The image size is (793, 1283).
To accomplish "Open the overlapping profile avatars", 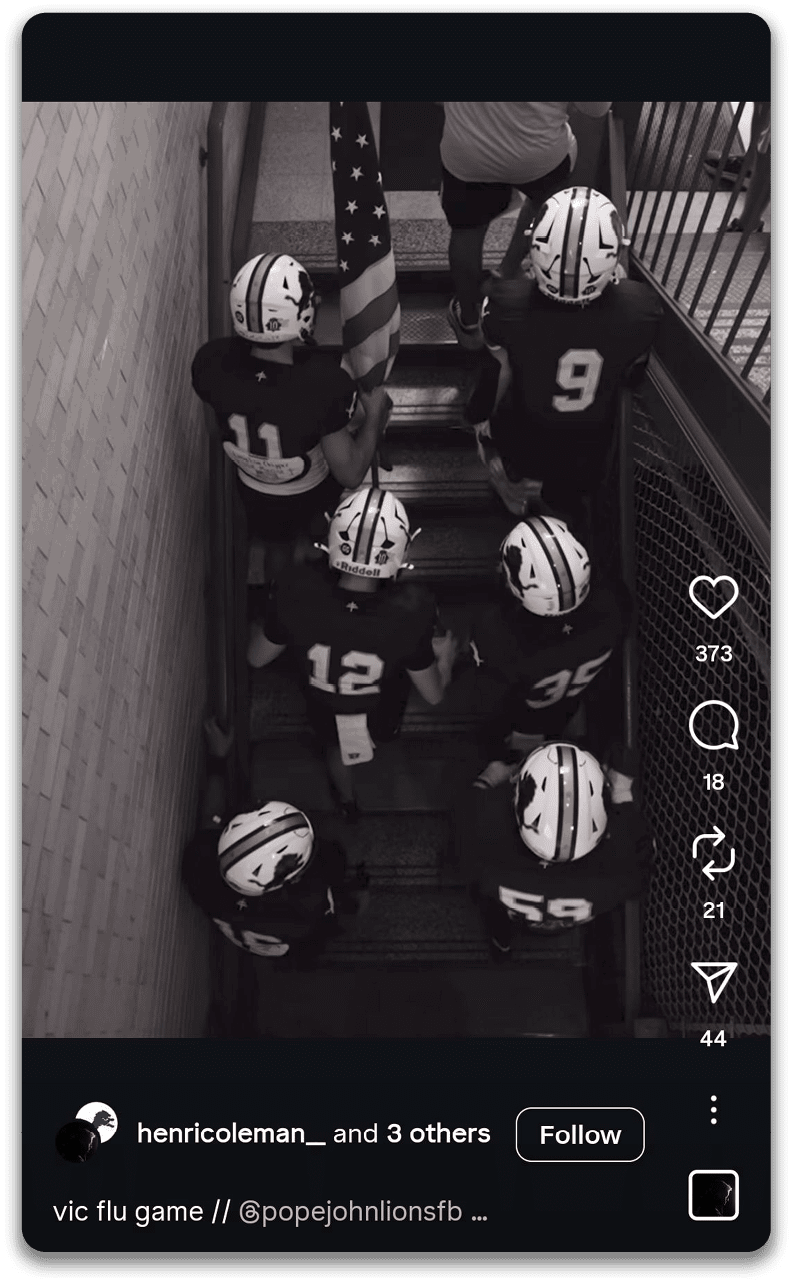I will [86, 1133].
